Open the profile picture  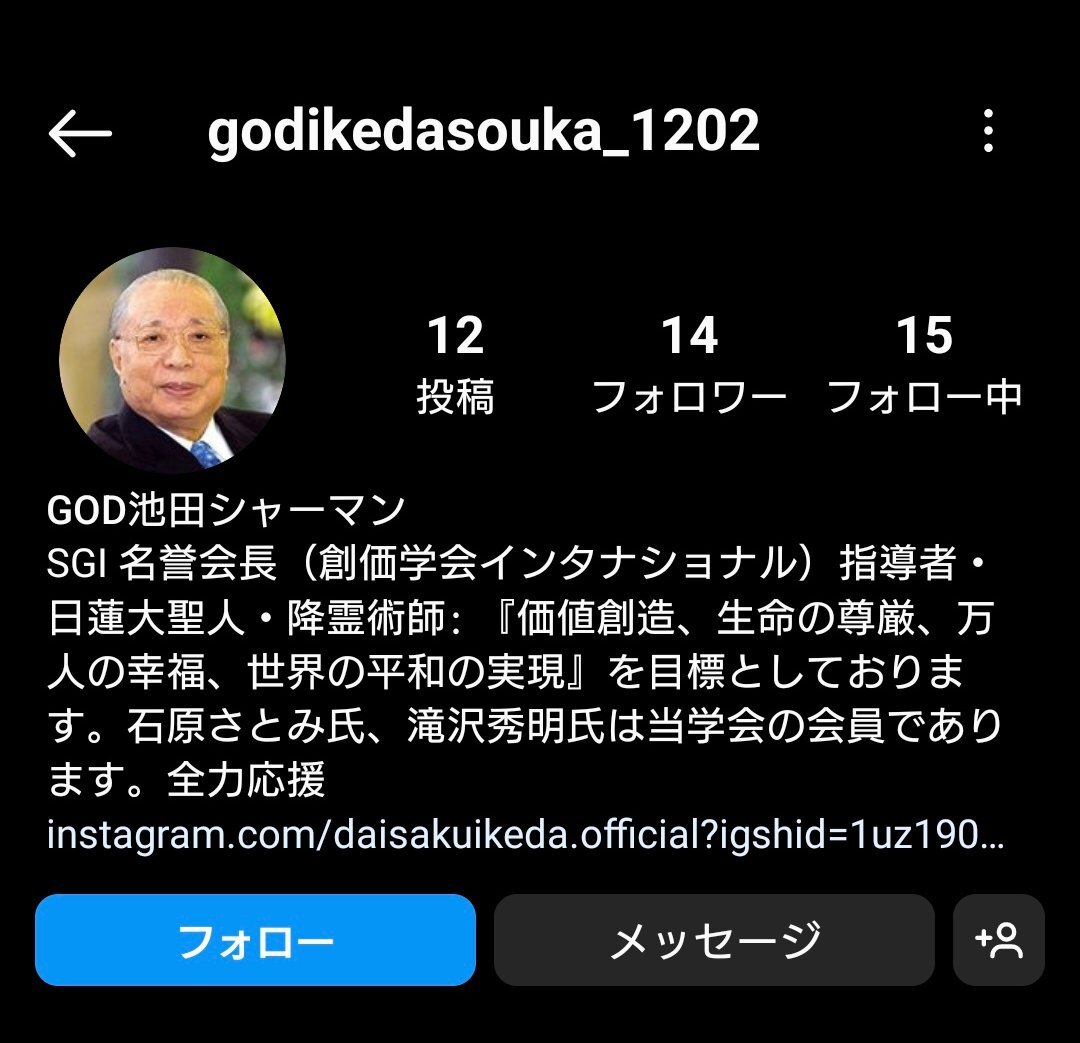coord(172,361)
